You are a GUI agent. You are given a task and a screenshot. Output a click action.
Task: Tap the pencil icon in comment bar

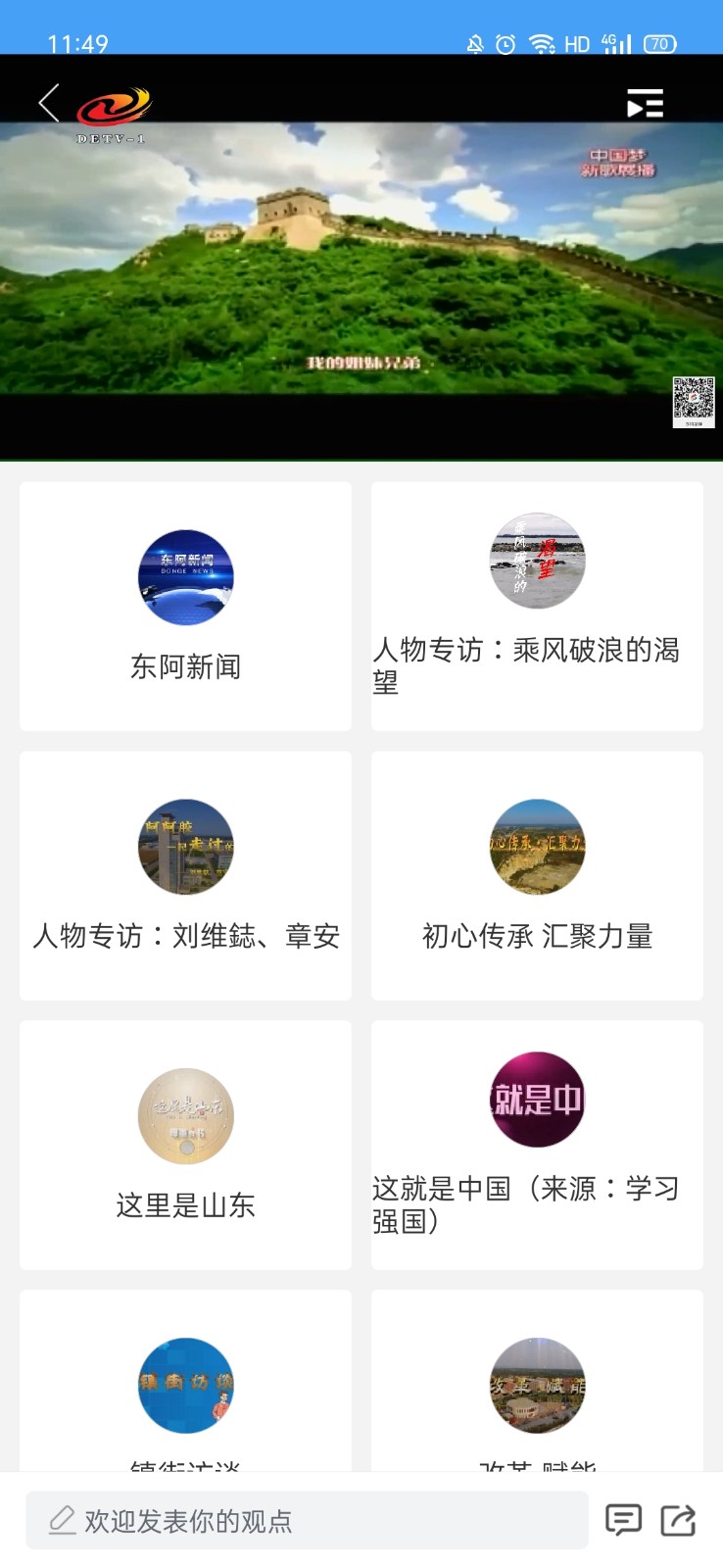coord(62,1520)
